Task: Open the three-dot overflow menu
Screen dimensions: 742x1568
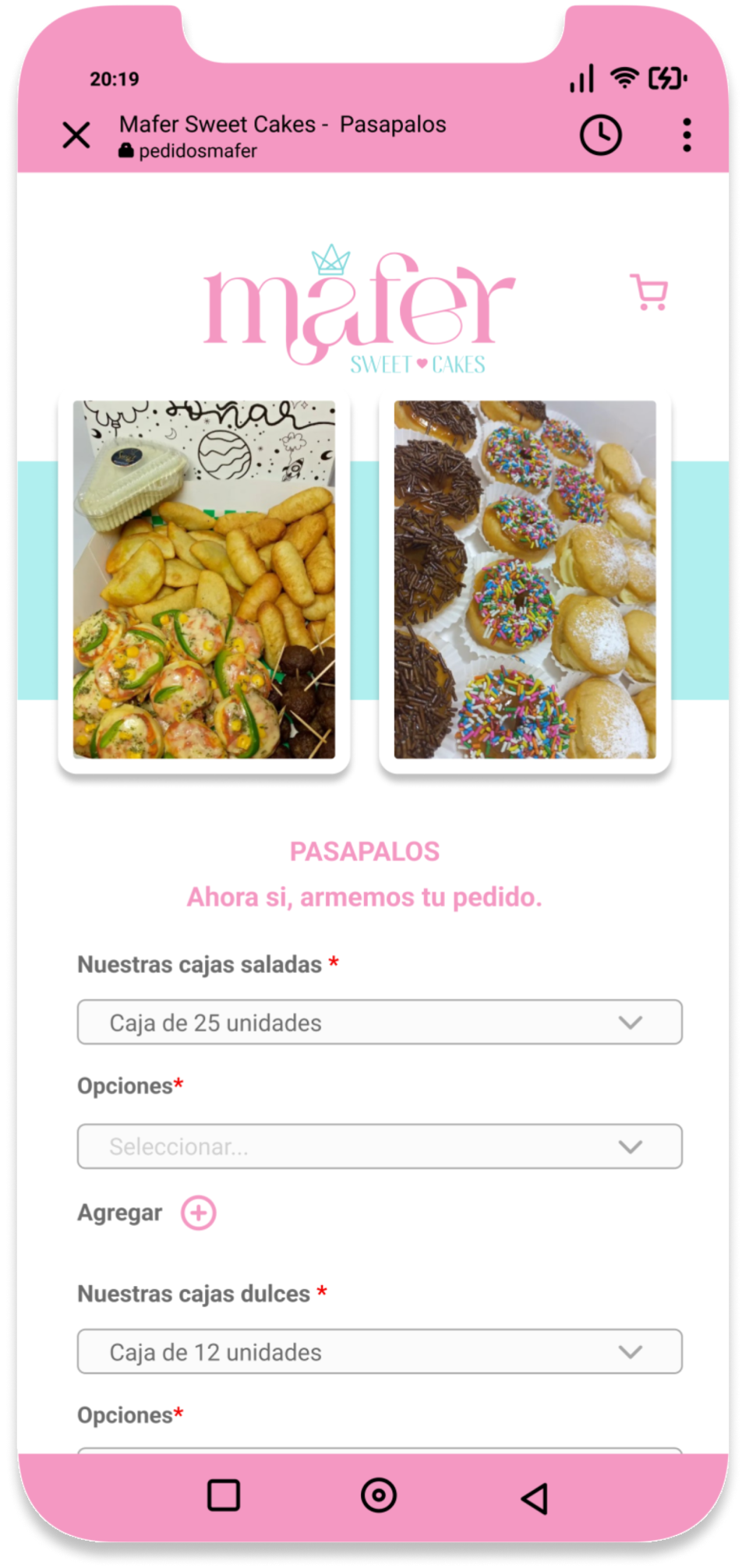Action: coord(686,136)
